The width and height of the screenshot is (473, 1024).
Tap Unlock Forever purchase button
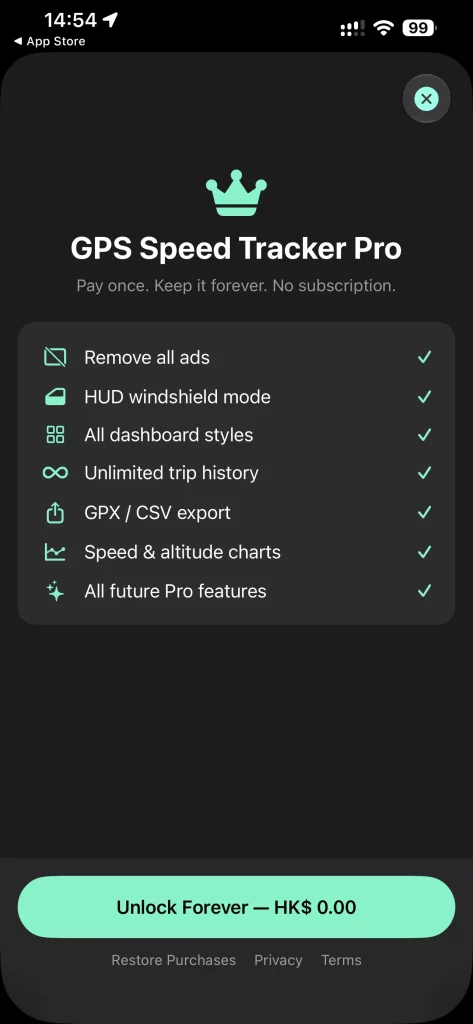pos(236,907)
